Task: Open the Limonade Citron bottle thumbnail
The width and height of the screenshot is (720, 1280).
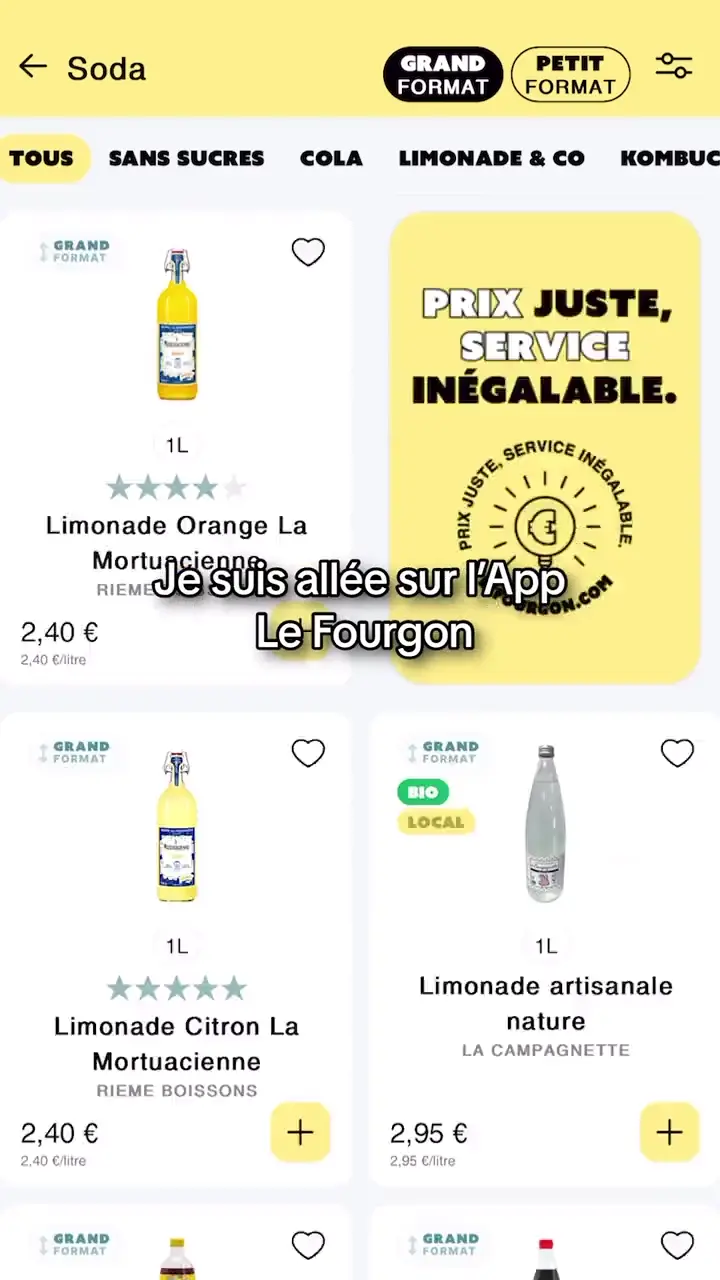Action: tap(176, 828)
